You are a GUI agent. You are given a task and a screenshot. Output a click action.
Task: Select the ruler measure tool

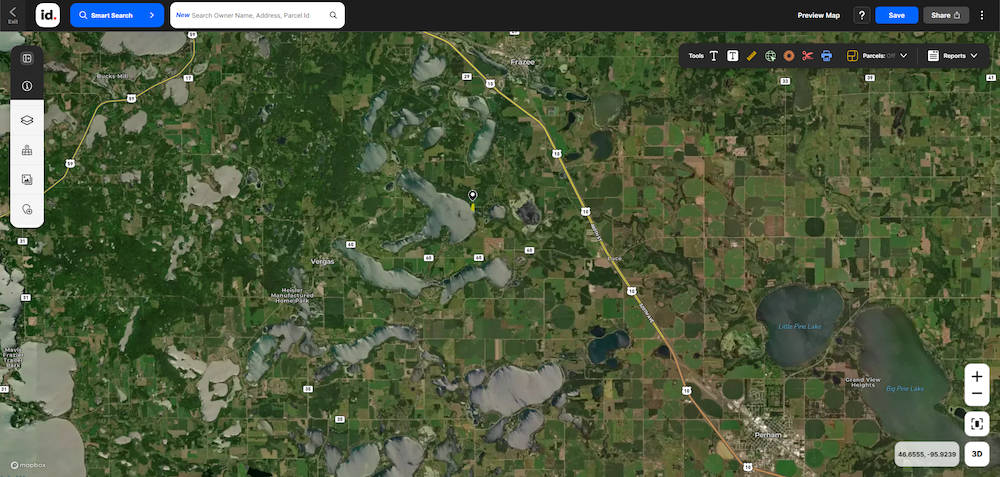(x=751, y=56)
